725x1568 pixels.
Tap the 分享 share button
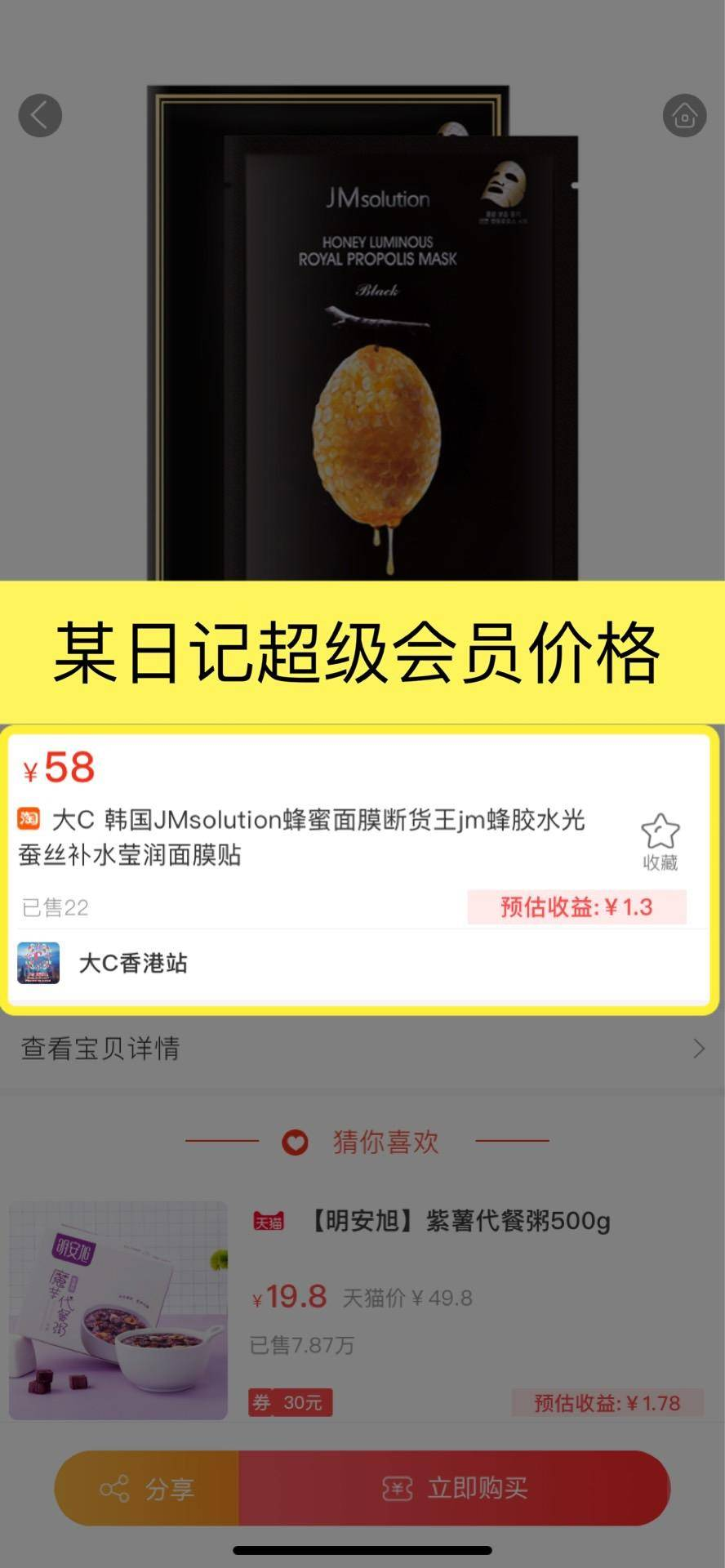148,1489
